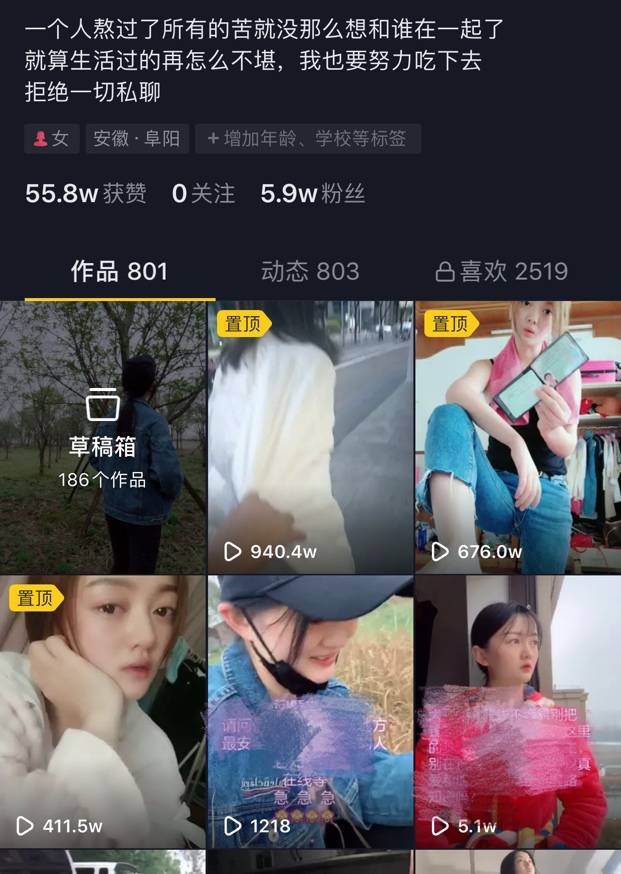Screen dimensions: 621x874
Task: Play the pinned video with 940.4w views
Action: pyautogui.click(x=310, y=437)
